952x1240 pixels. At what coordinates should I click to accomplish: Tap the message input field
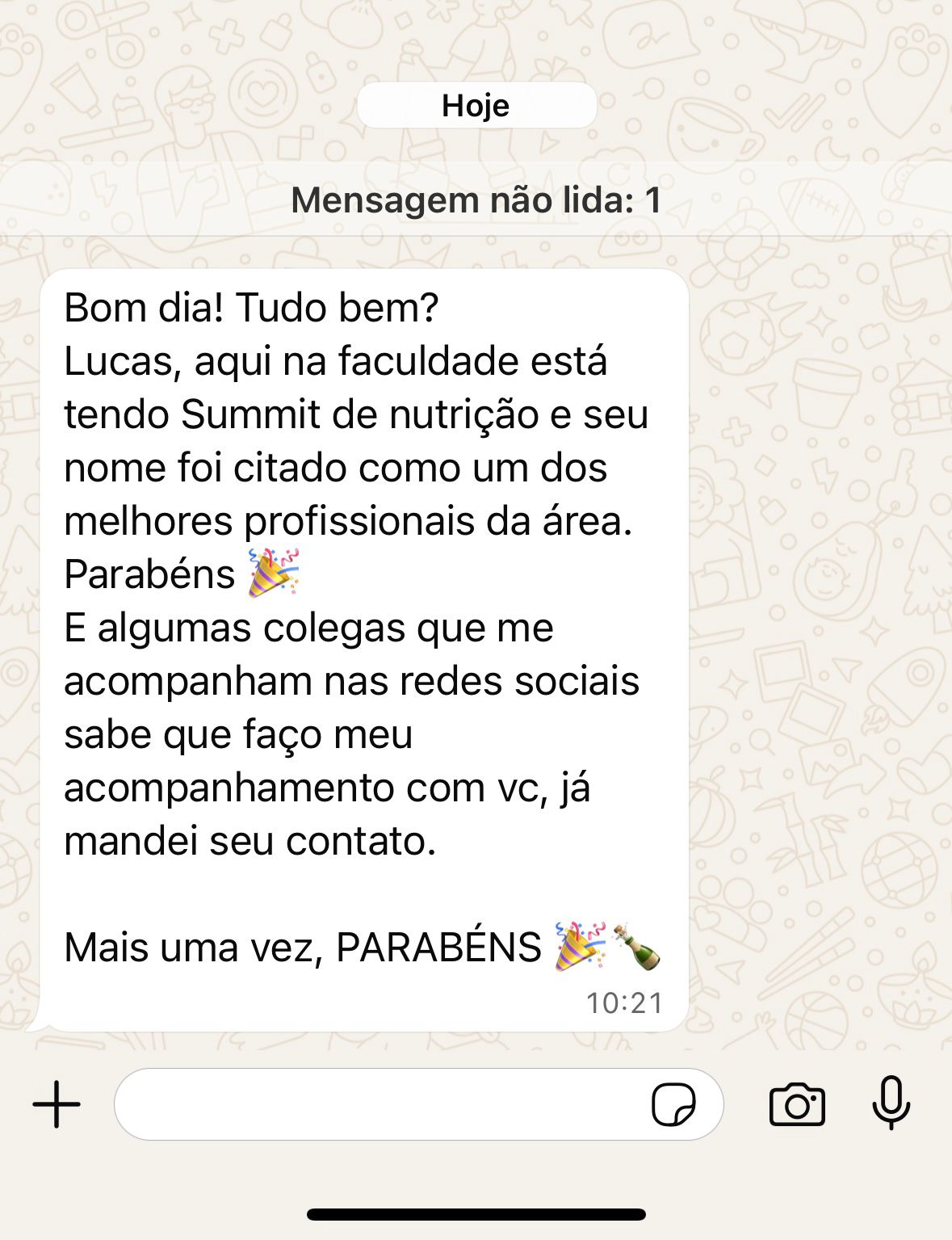380,1104
